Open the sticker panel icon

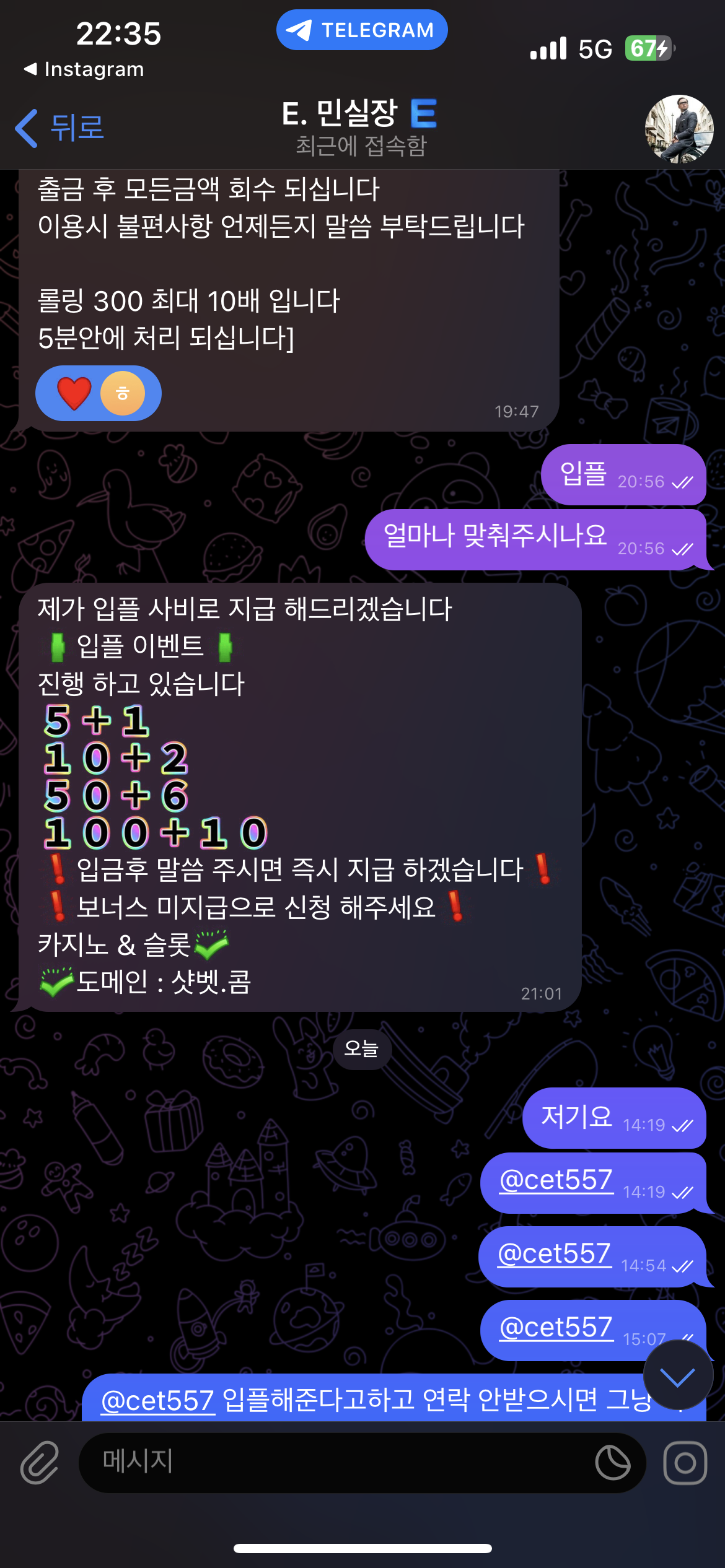[x=612, y=1462]
